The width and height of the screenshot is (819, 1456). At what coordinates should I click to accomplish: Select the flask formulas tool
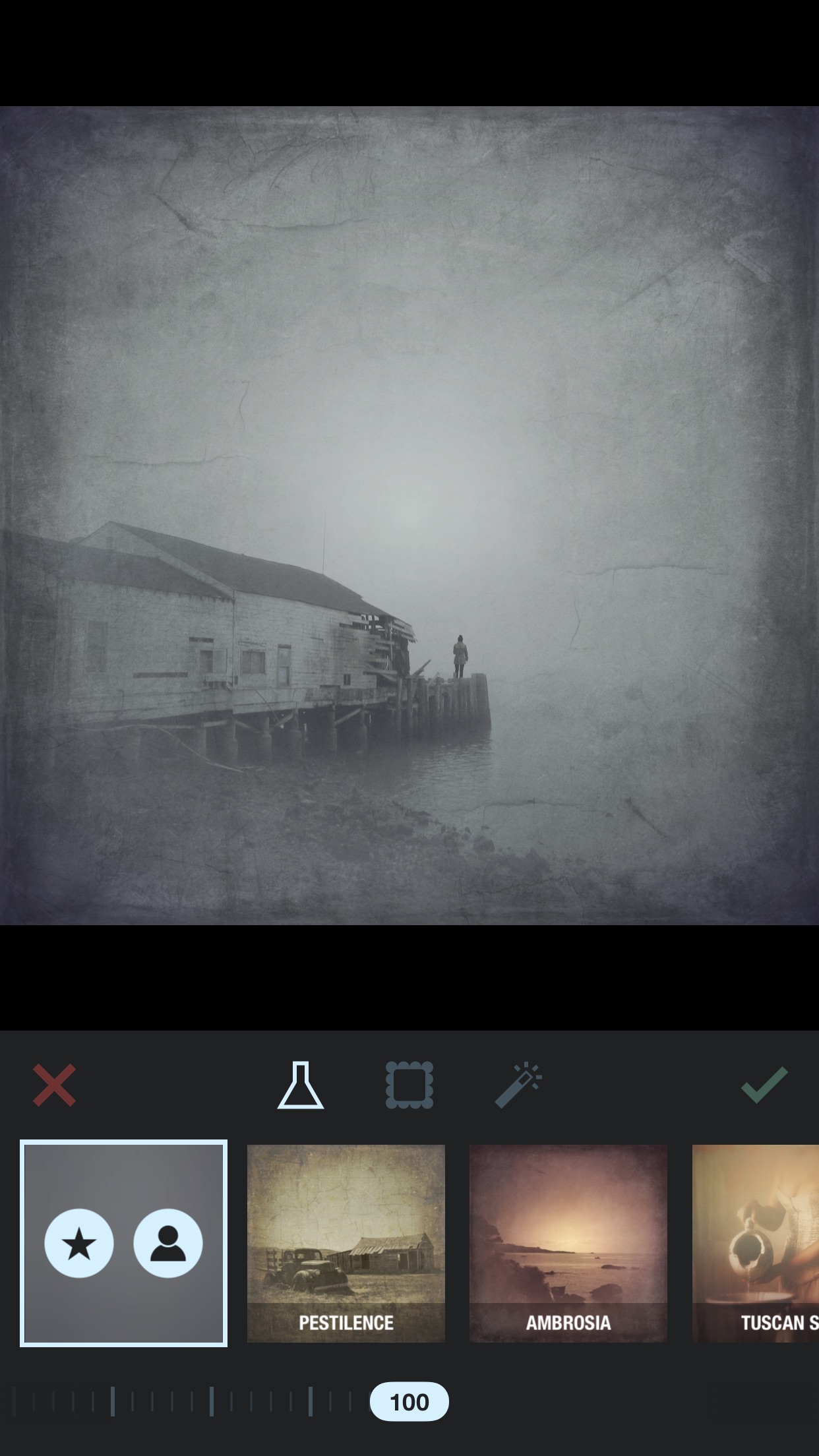301,1085
